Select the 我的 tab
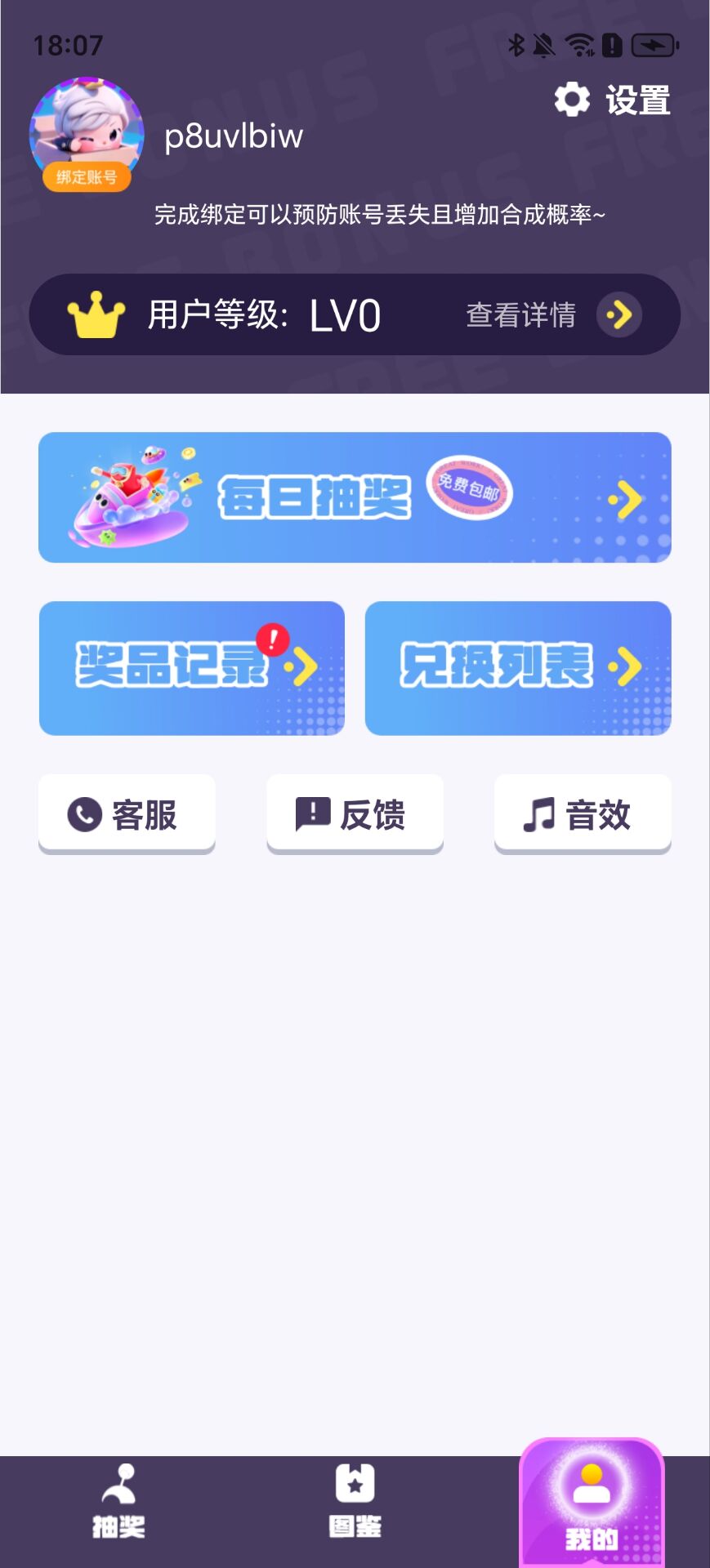The height and width of the screenshot is (1568, 710). (x=592, y=1507)
